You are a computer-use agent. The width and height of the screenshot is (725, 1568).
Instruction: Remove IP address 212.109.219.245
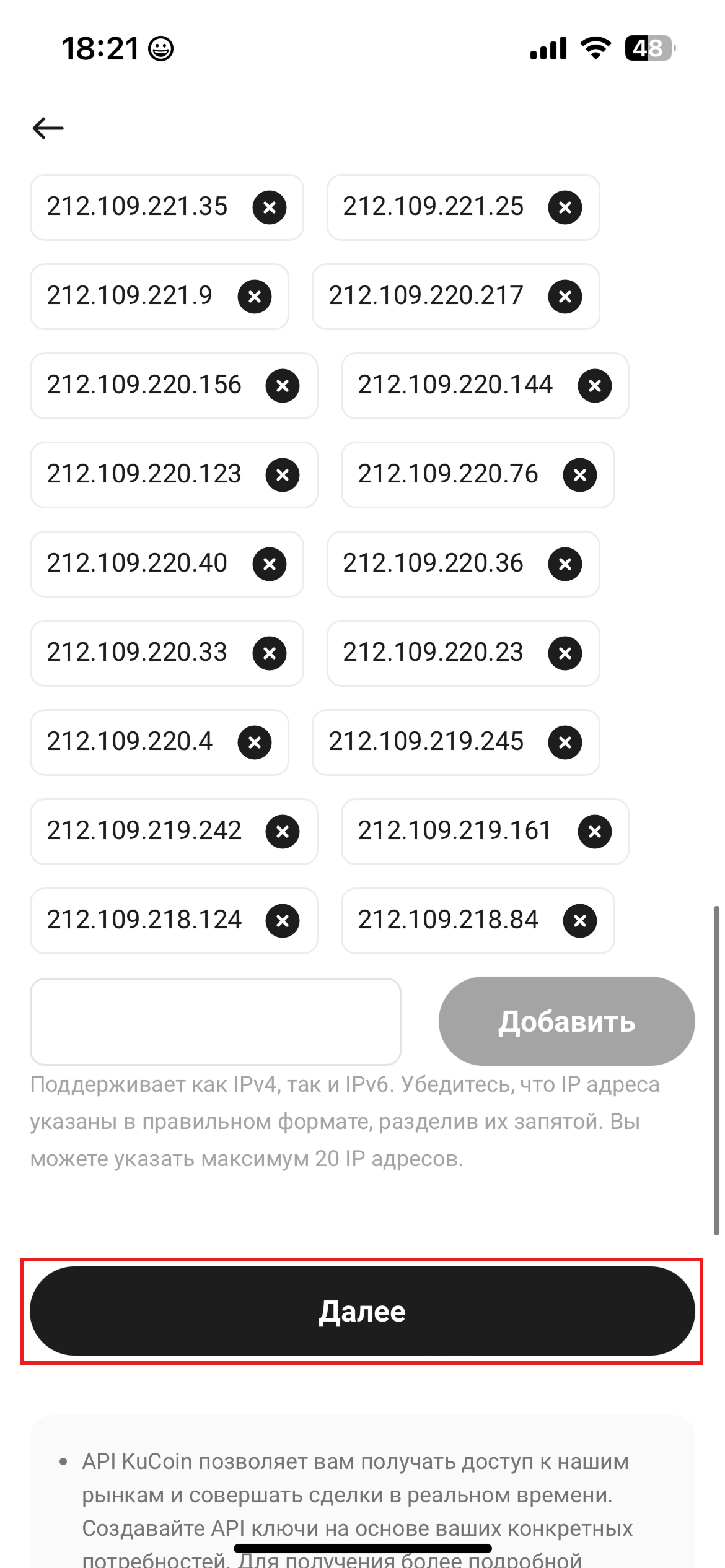coord(565,743)
